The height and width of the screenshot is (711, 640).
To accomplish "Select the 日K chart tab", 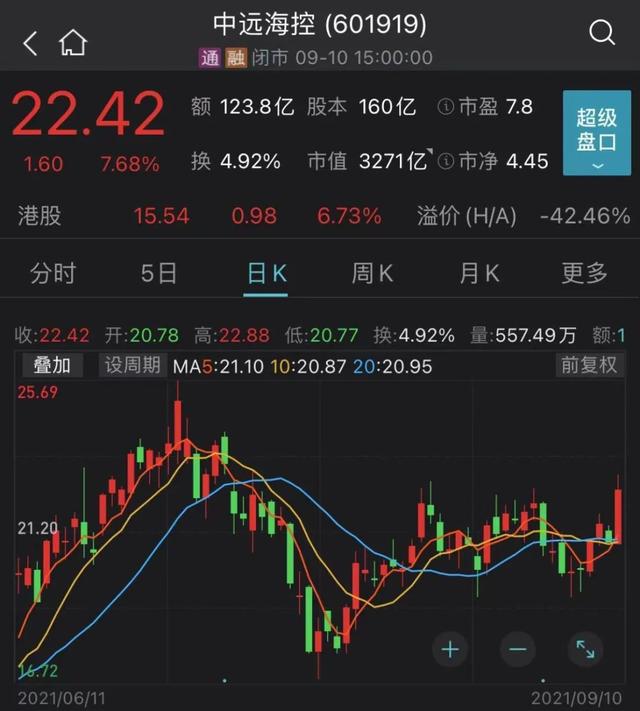I will coord(266,273).
